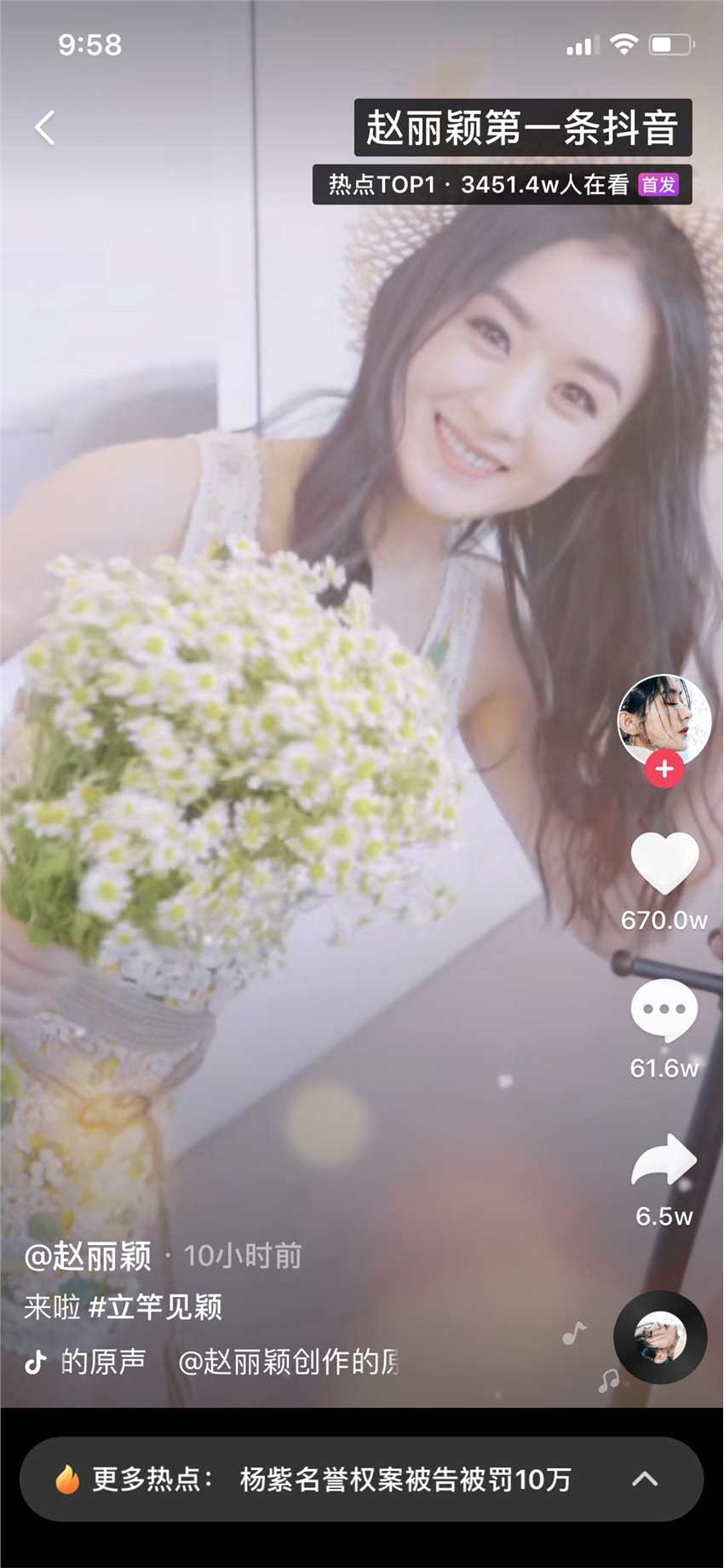Go back with the top-left arrow

coord(45,128)
